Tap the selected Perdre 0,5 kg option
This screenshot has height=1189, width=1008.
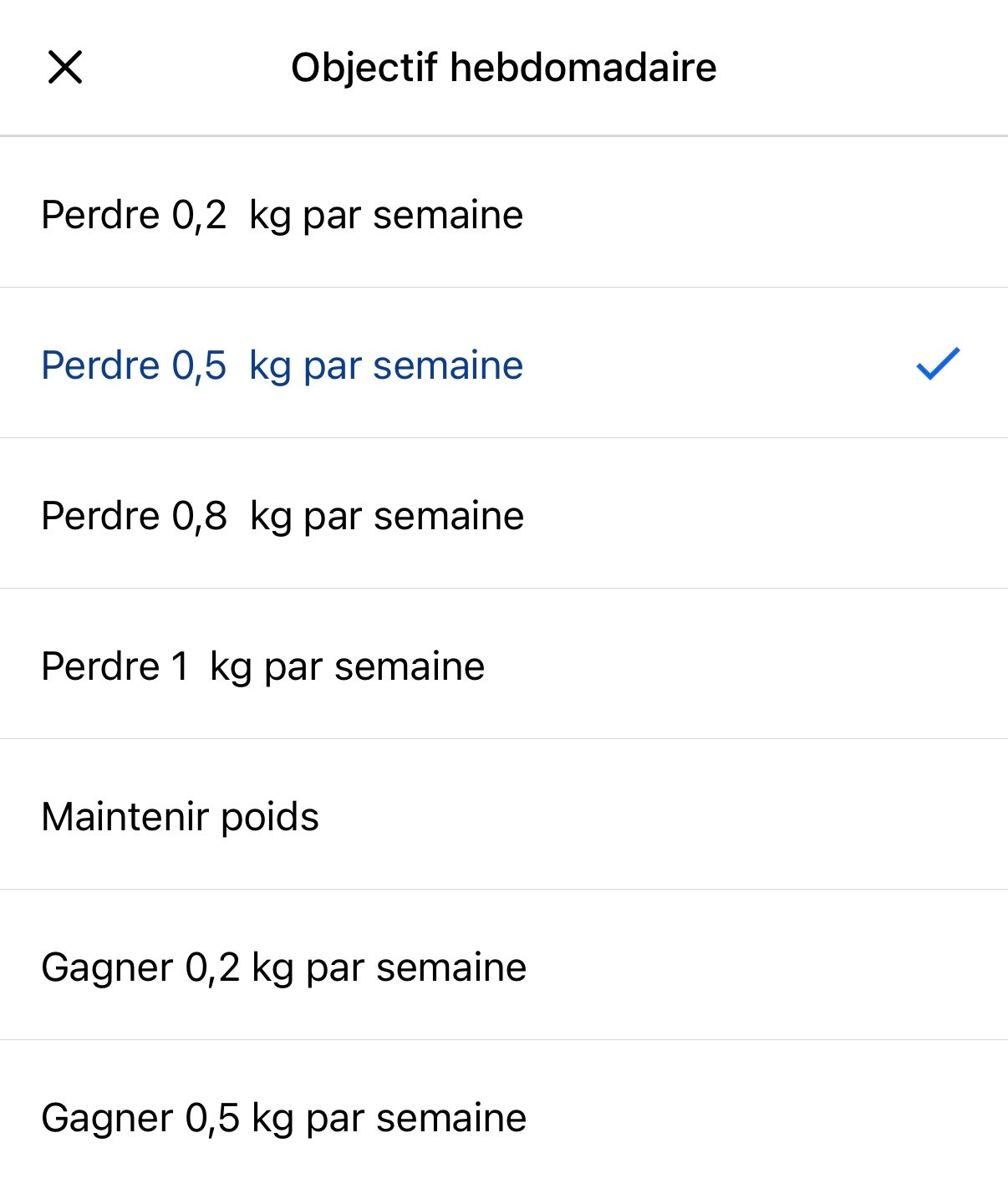coord(504,363)
